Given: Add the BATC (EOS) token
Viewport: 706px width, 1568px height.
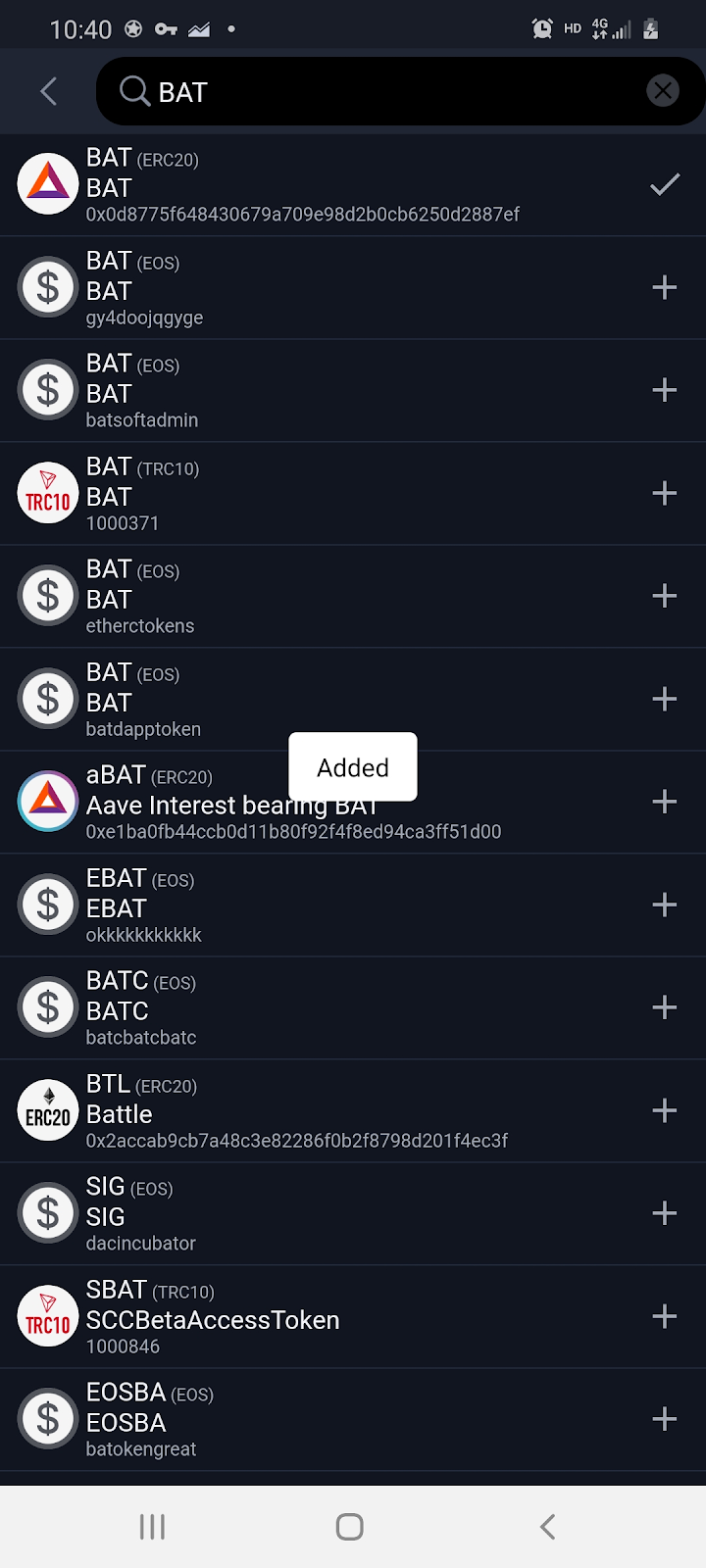Looking at the screenshot, I should point(664,1007).
